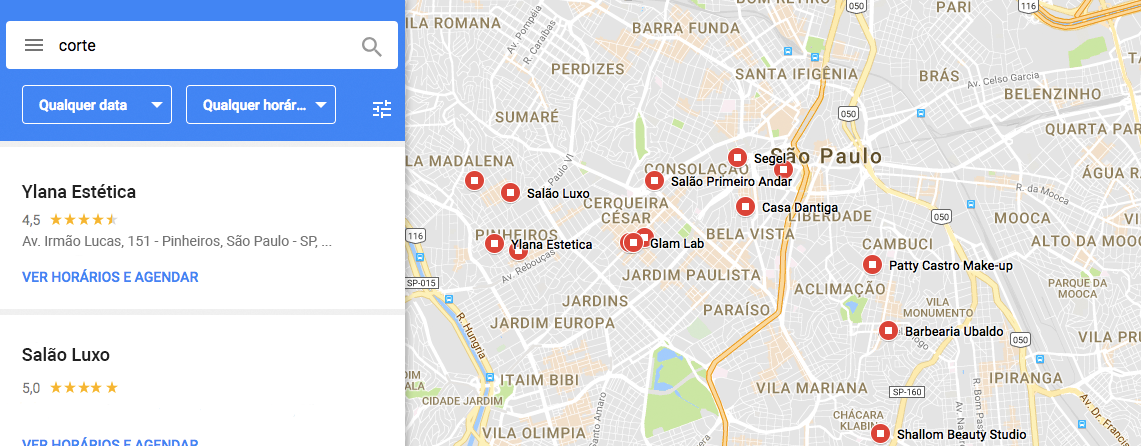Select the Barbearia Ubaldo map pin
The height and width of the screenshot is (446, 1141).
(x=888, y=331)
